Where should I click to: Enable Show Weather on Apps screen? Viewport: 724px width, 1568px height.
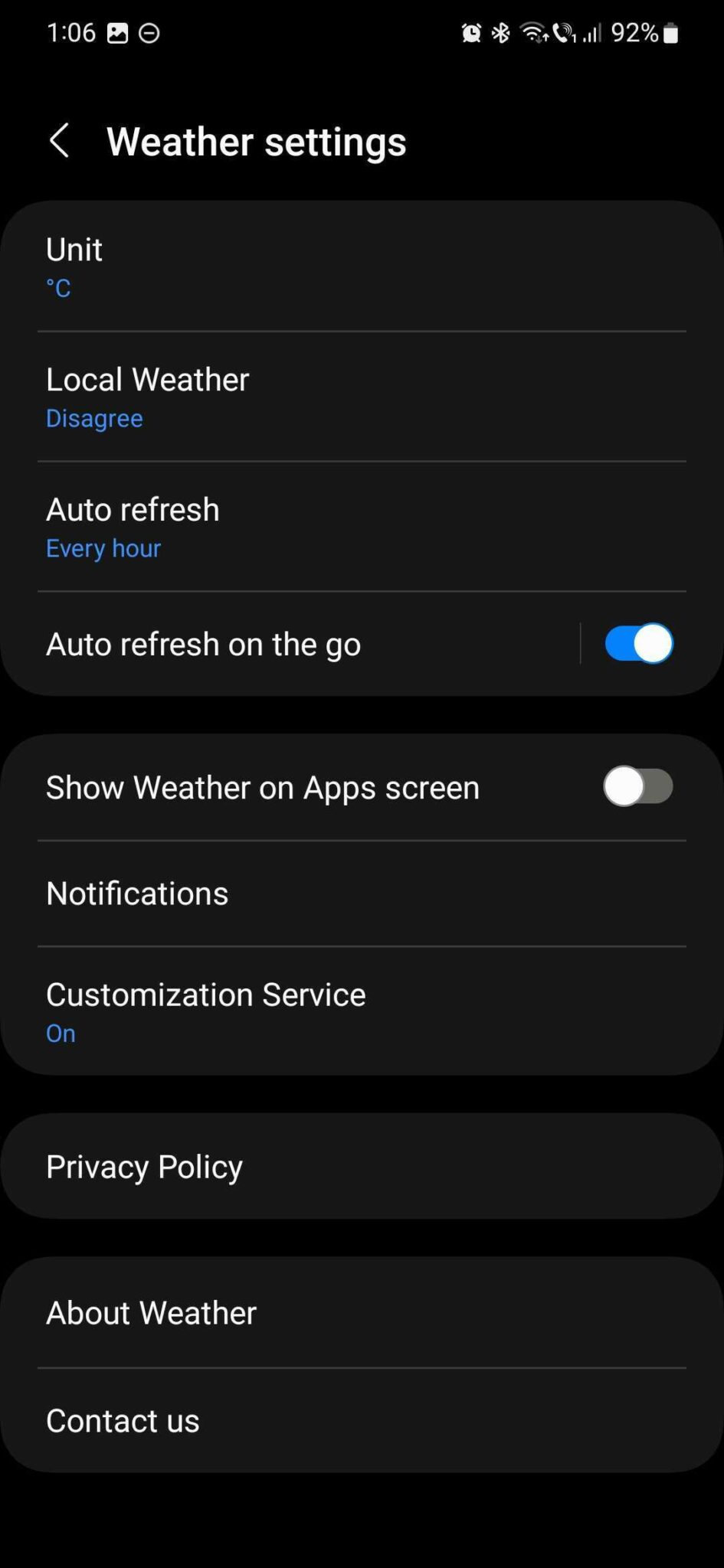point(638,786)
